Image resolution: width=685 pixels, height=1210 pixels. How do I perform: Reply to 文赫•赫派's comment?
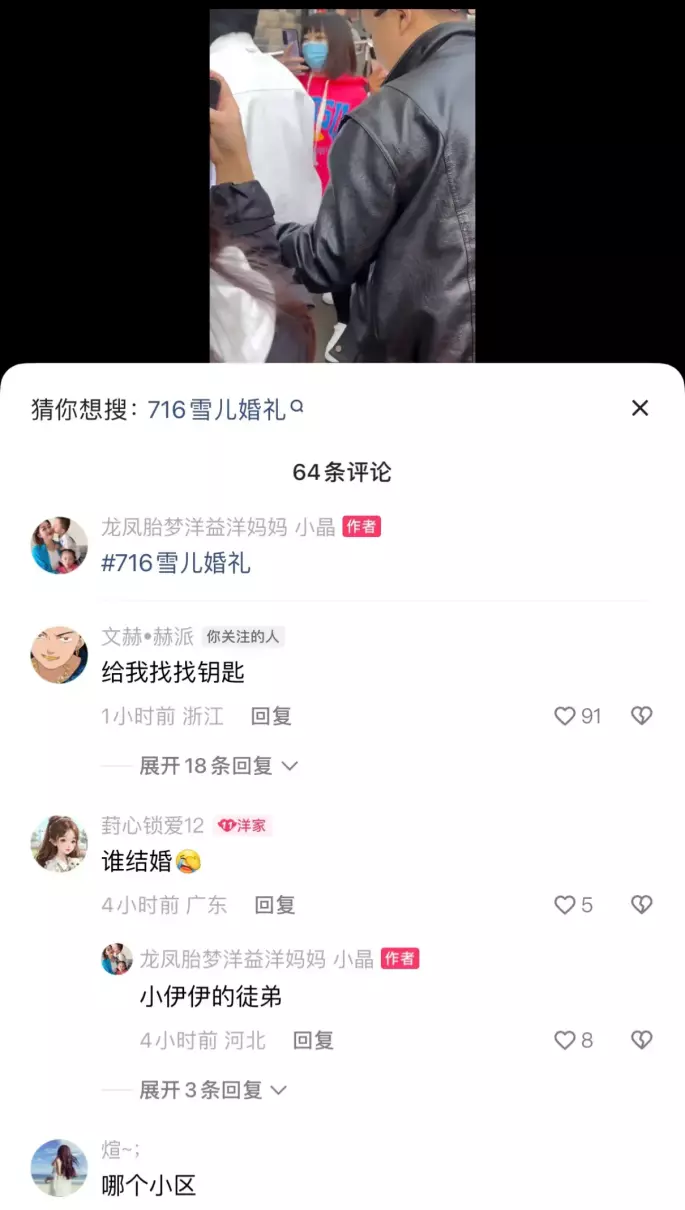click(x=270, y=716)
